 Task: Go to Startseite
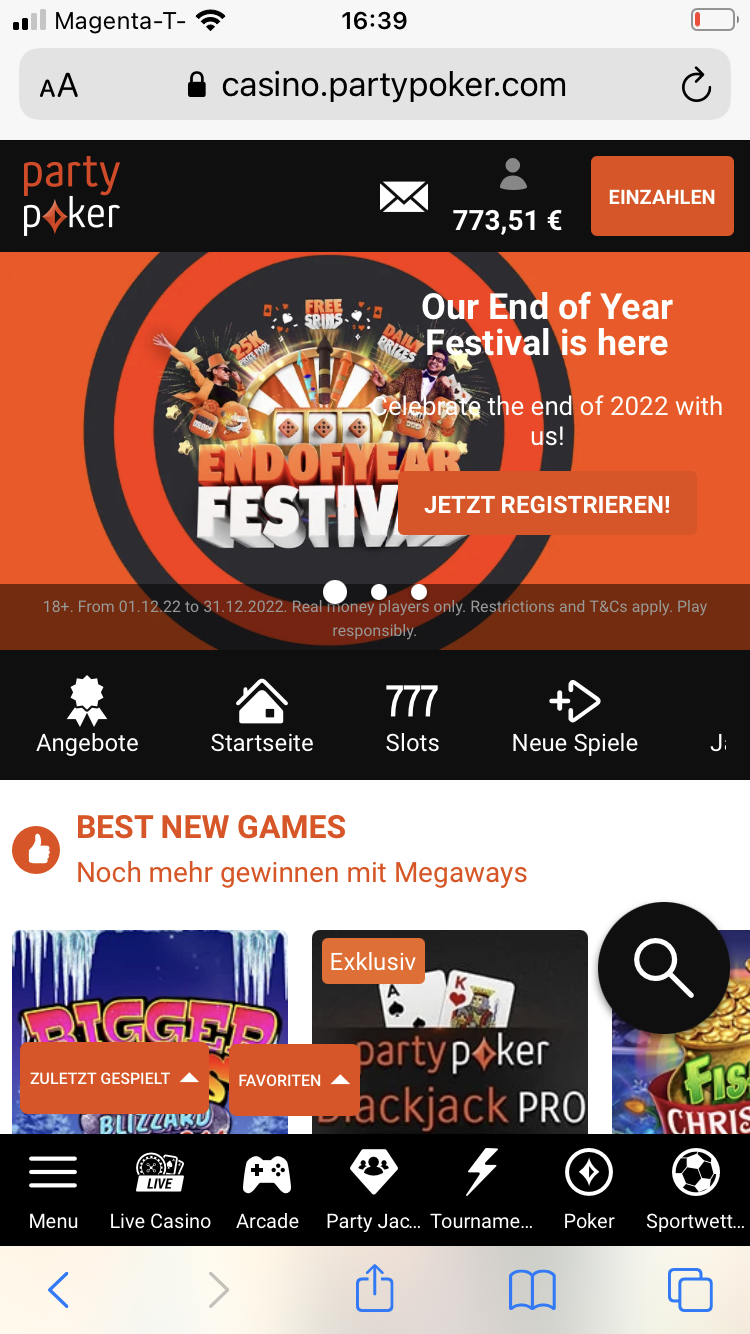pos(262,716)
